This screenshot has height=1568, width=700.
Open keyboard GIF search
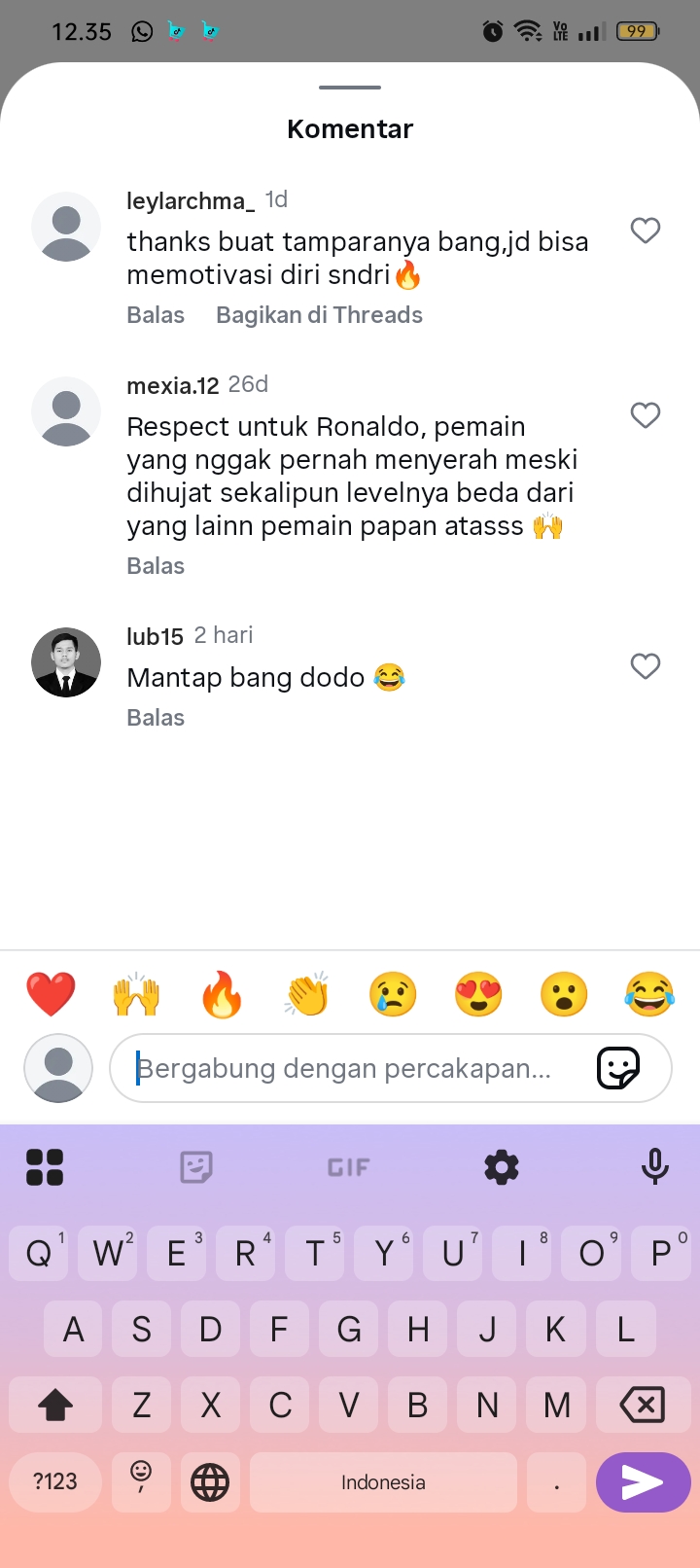[x=348, y=1167]
